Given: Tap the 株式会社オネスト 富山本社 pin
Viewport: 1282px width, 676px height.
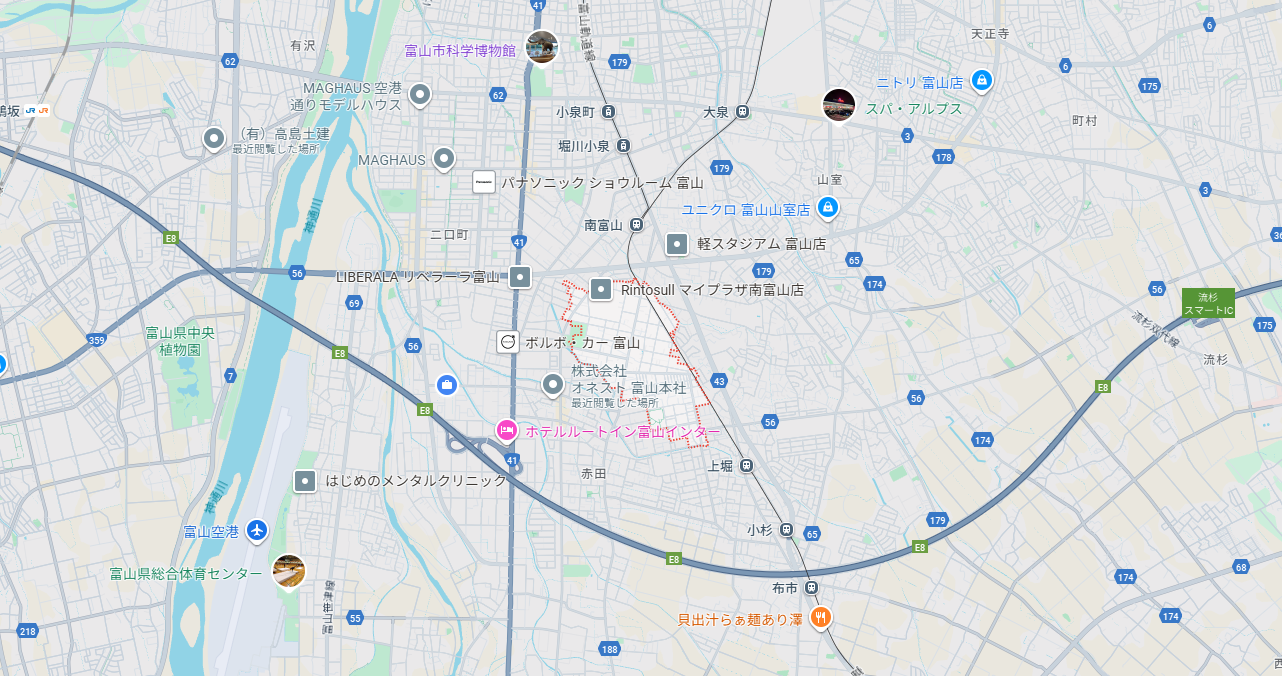Looking at the screenshot, I should click(553, 384).
